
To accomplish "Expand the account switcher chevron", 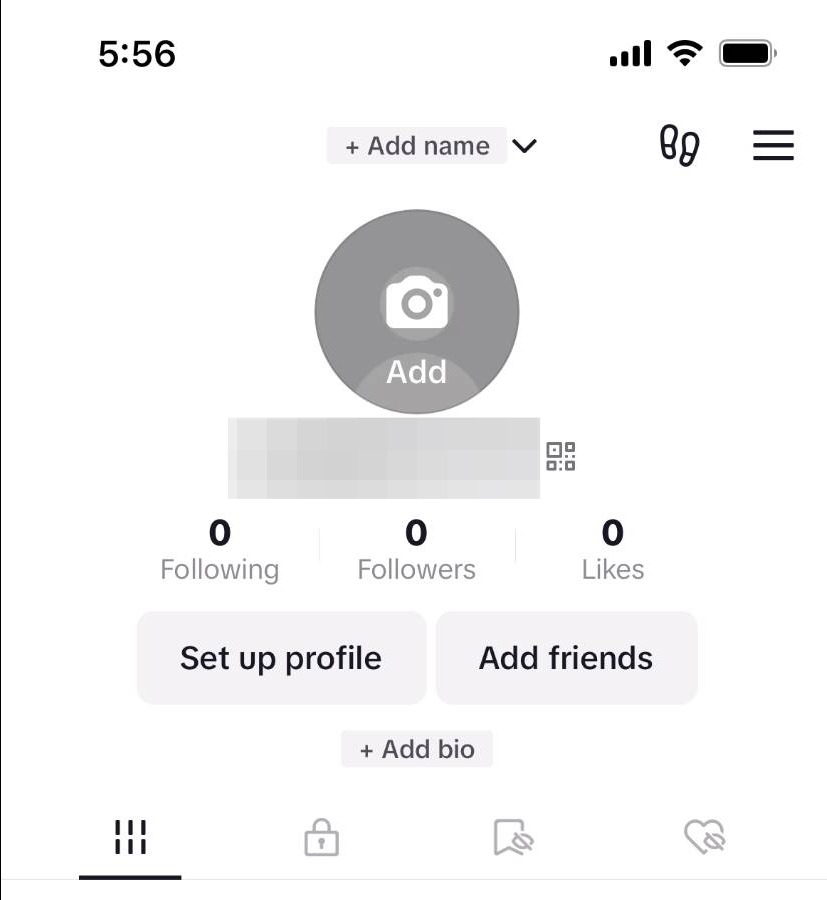I will point(524,147).
